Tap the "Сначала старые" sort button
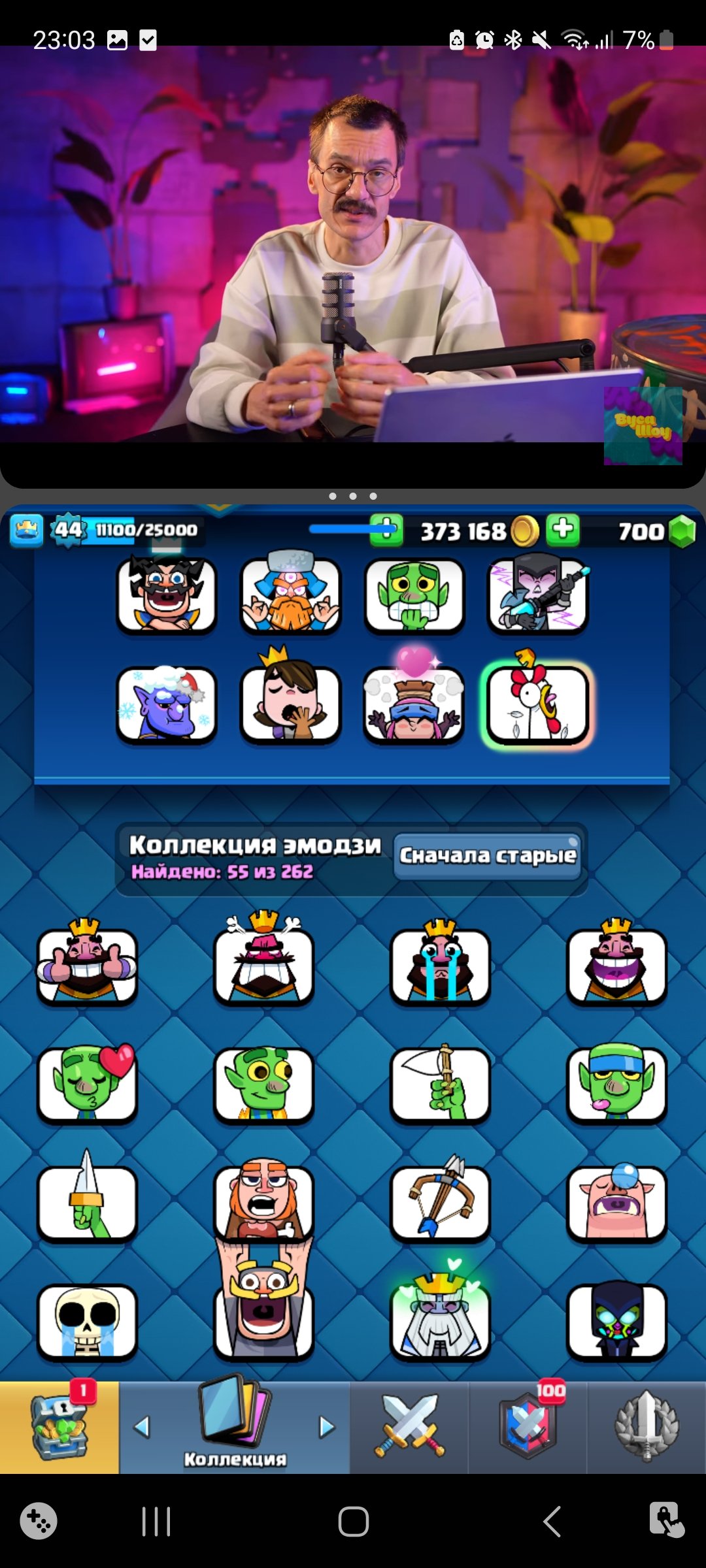706x1568 pixels. (488, 855)
